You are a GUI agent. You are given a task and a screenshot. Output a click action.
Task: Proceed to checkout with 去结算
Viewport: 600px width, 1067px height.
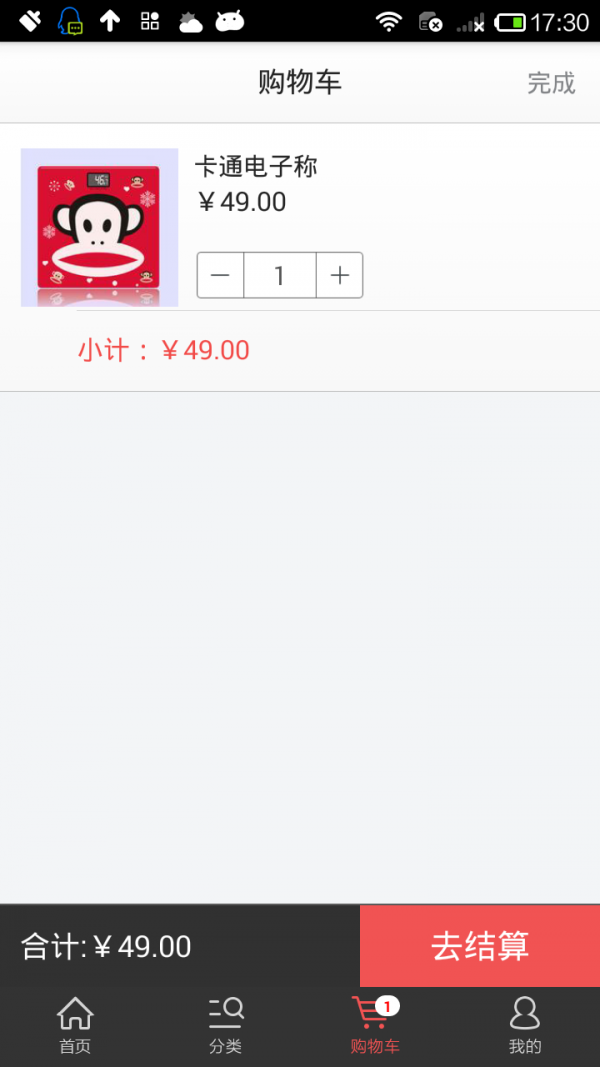(480, 946)
